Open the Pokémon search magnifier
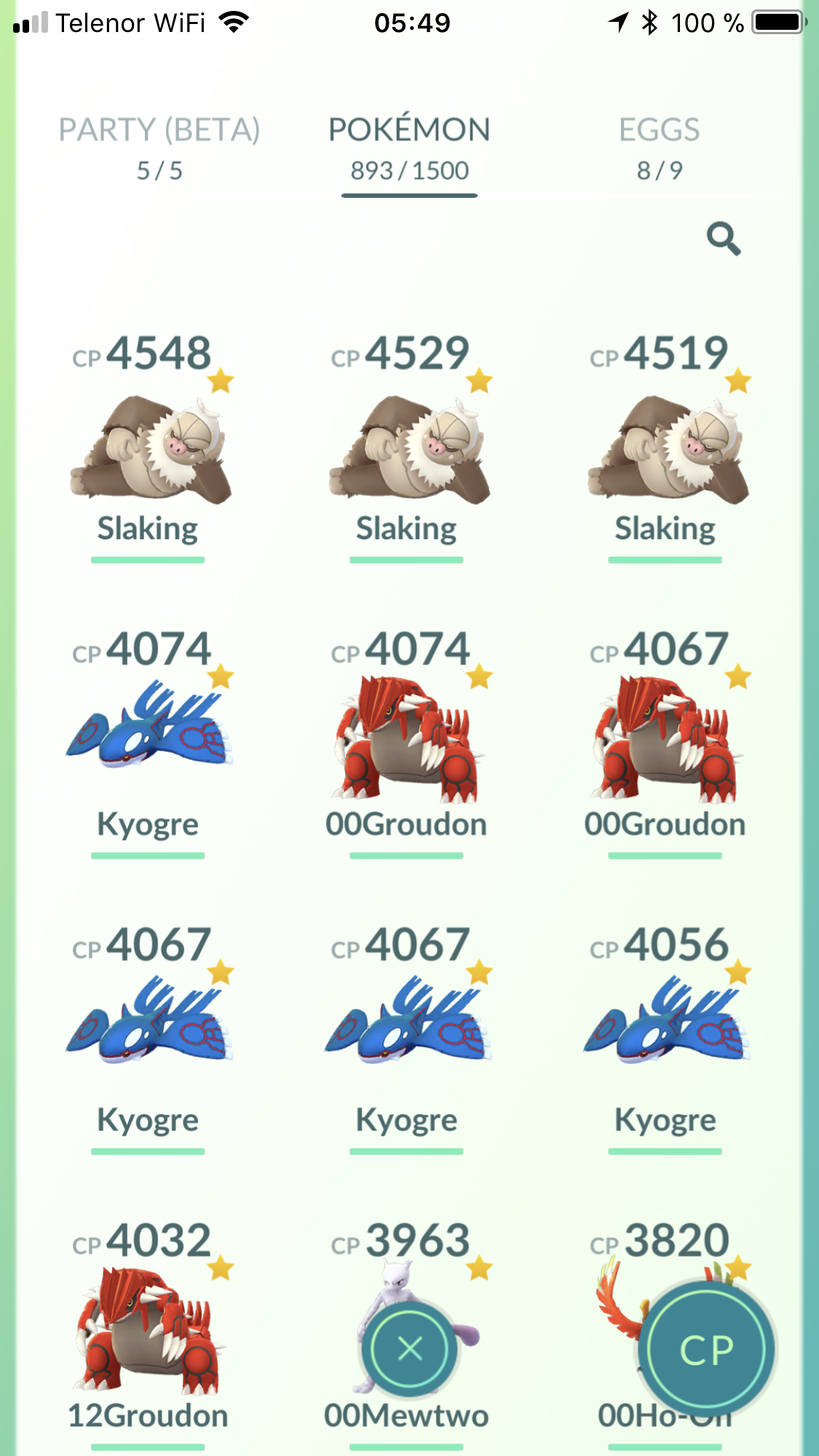 [724, 239]
